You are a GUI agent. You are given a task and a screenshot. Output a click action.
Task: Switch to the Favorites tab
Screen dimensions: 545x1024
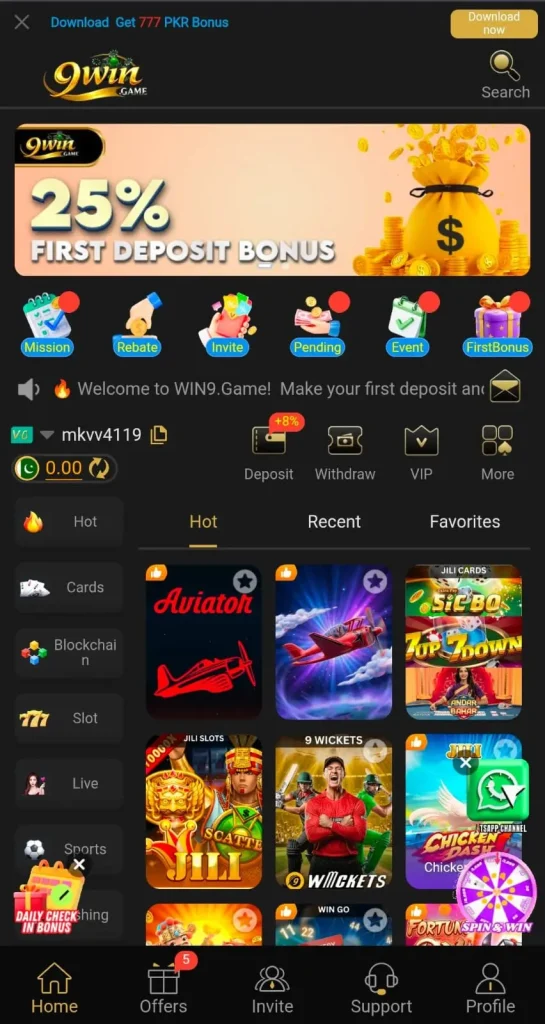tap(465, 521)
